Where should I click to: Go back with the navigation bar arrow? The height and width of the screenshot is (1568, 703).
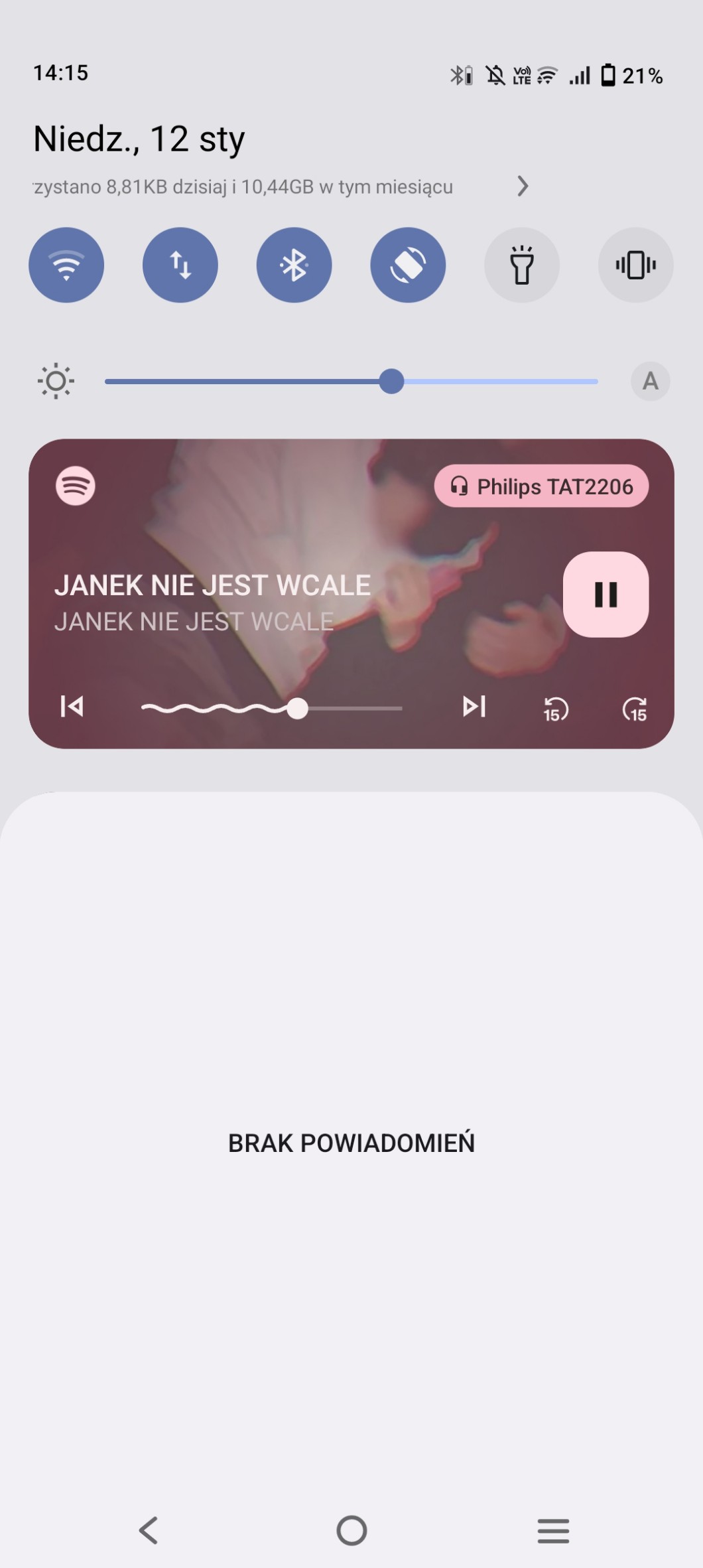pos(149,1530)
